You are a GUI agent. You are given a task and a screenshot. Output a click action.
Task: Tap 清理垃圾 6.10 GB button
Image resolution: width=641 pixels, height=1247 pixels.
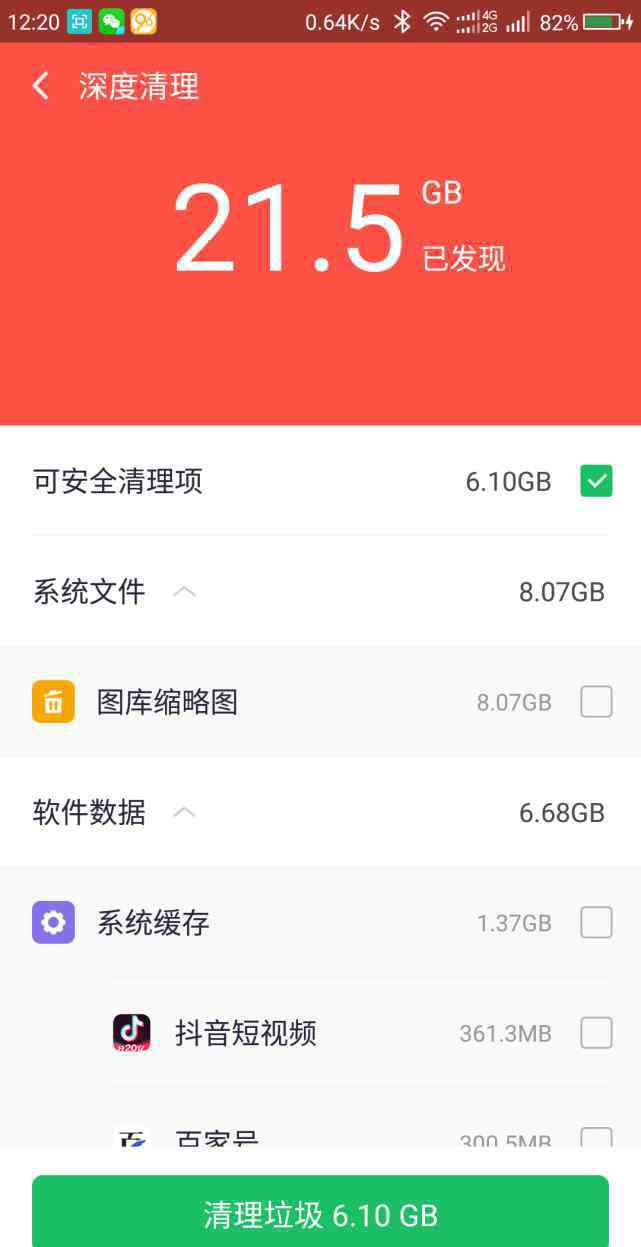pyautogui.click(x=320, y=1214)
